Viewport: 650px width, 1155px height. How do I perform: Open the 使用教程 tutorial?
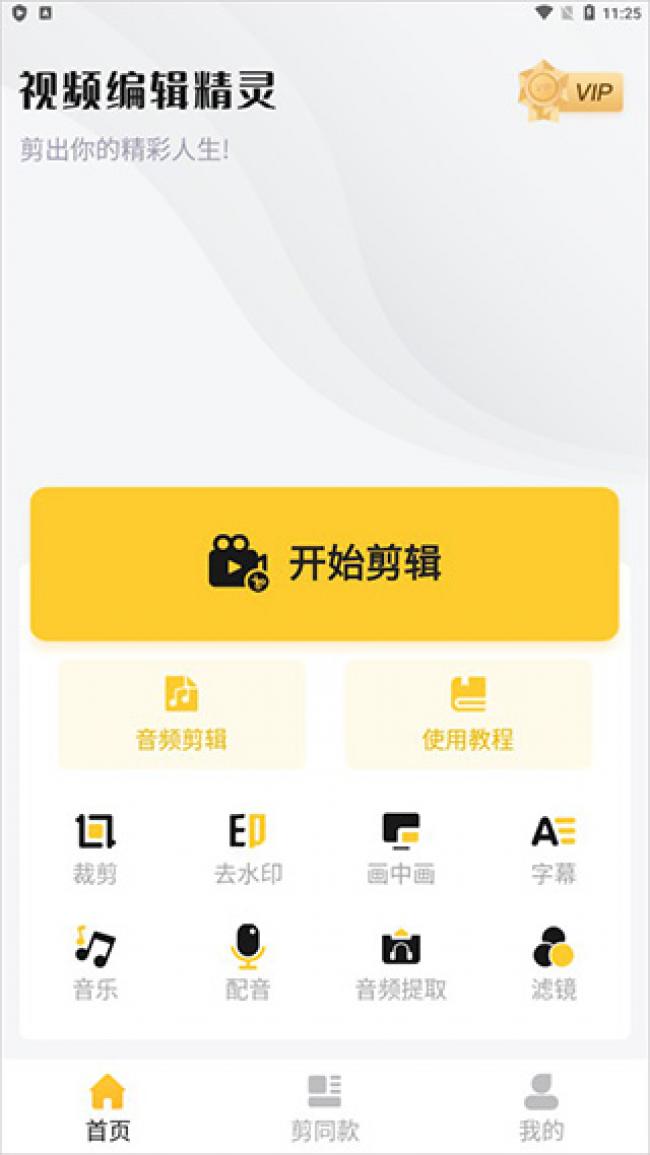click(x=468, y=714)
